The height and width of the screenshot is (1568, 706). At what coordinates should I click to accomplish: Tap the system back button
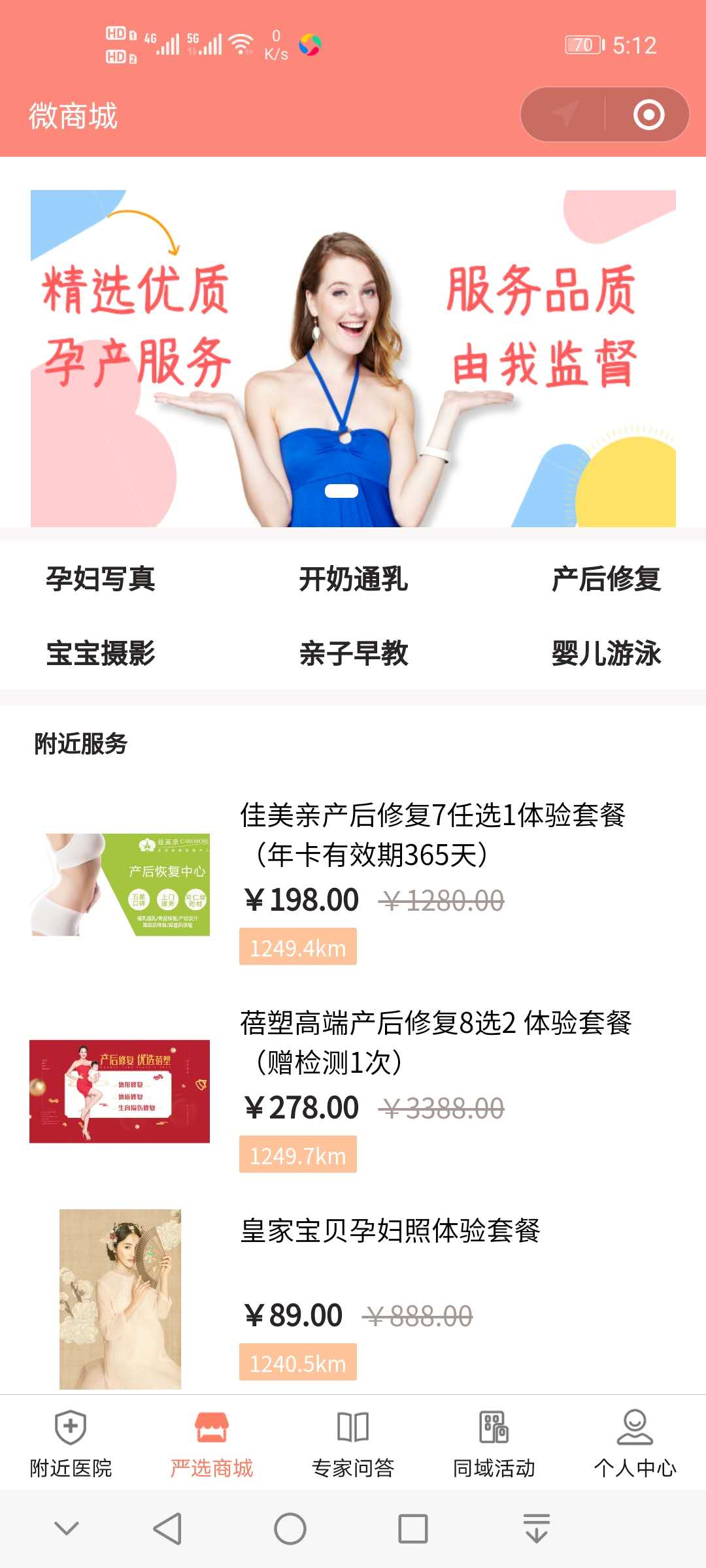167,1529
